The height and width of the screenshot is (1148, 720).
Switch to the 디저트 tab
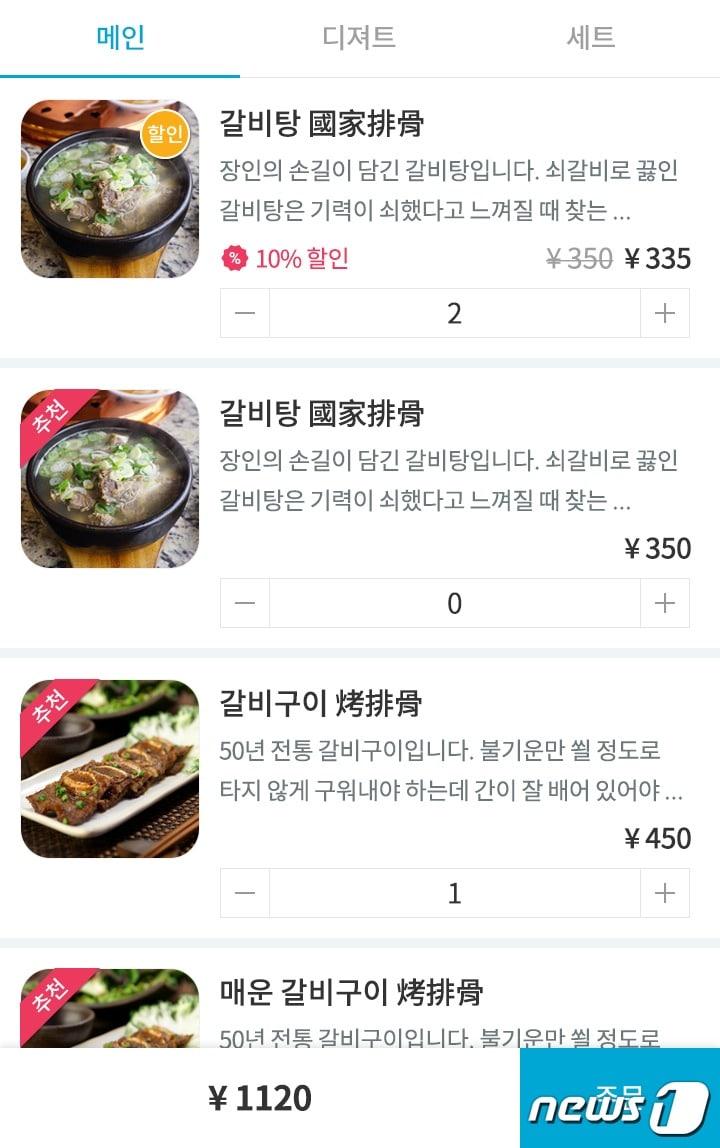pos(359,38)
